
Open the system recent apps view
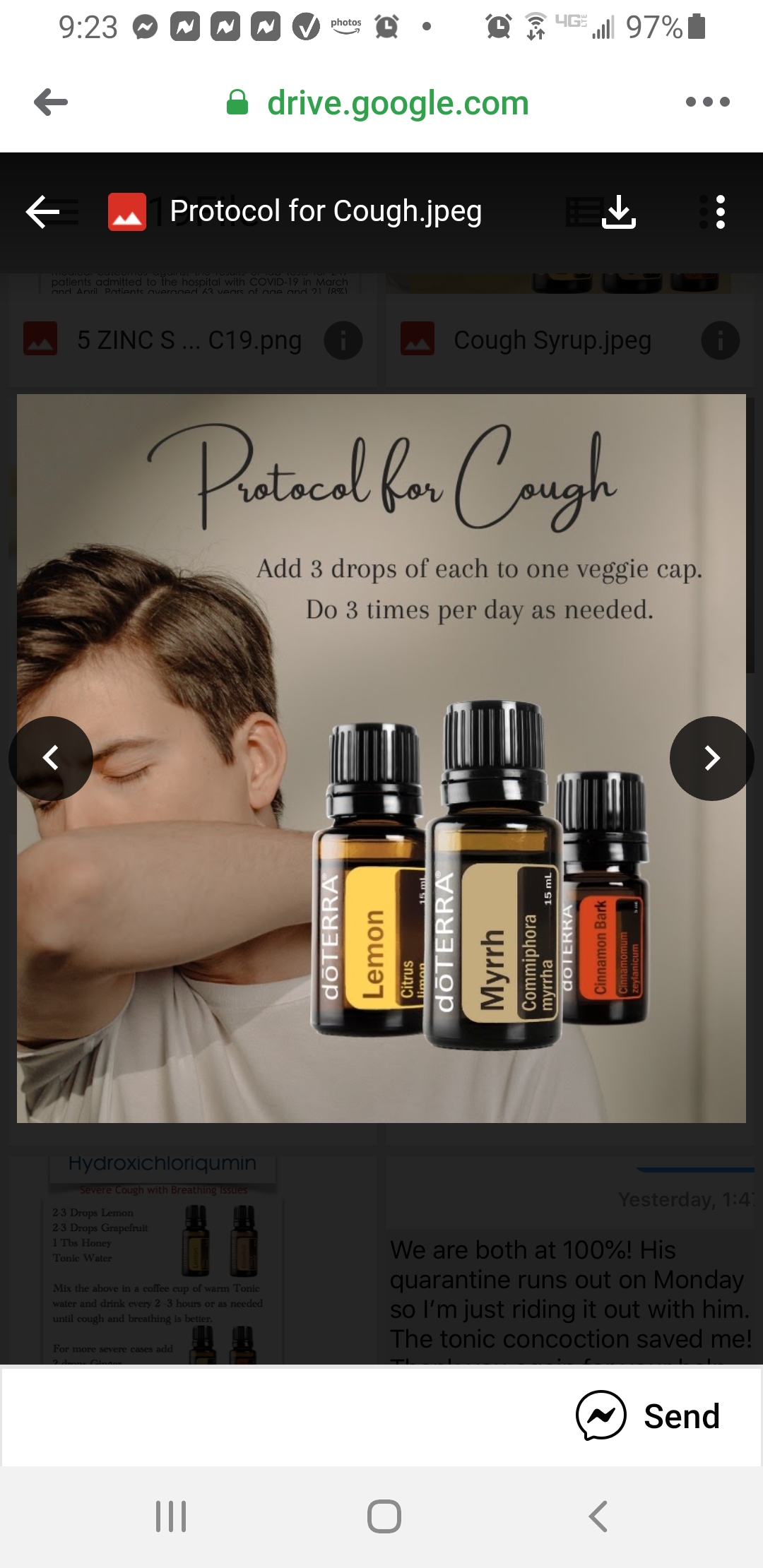170,1516
